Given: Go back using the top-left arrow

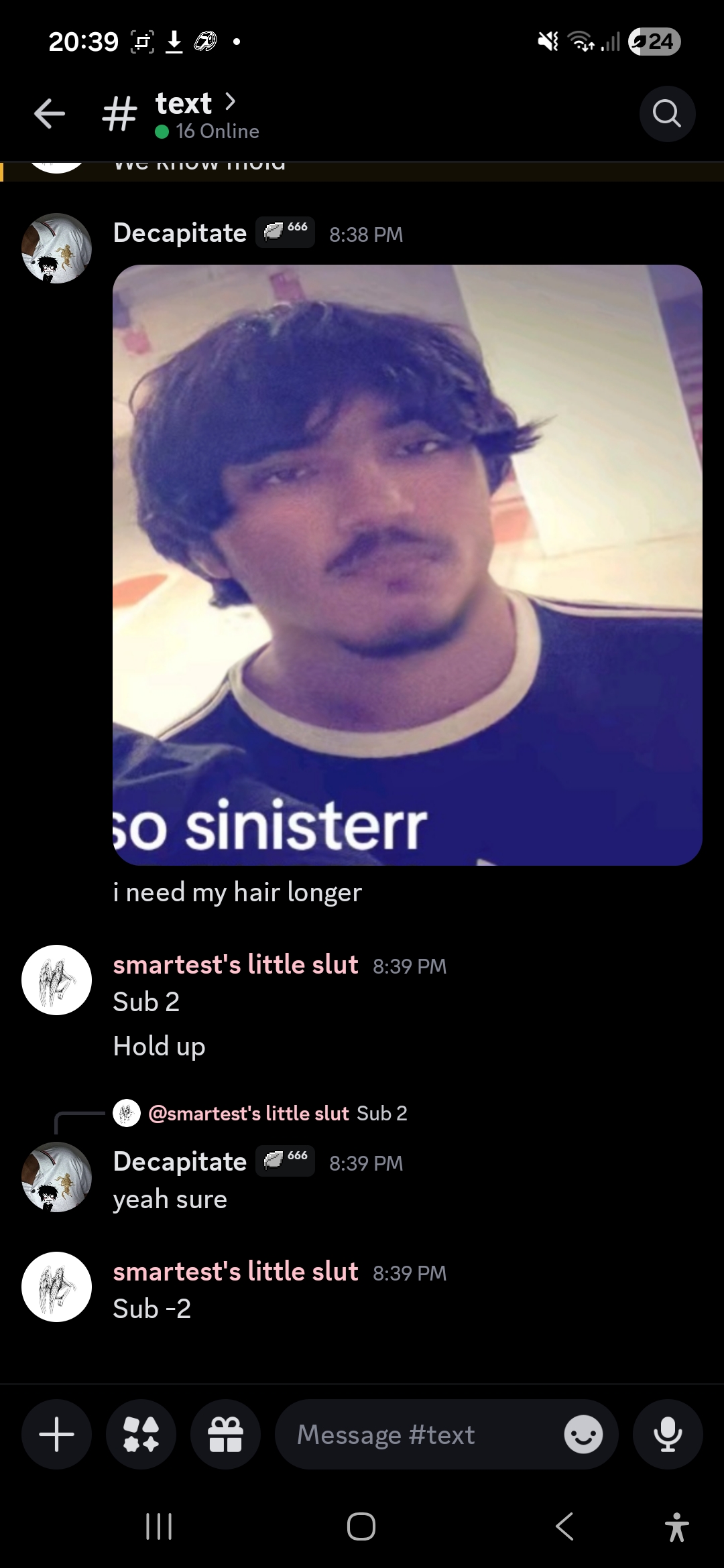Looking at the screenshot, I should point(50,113).
